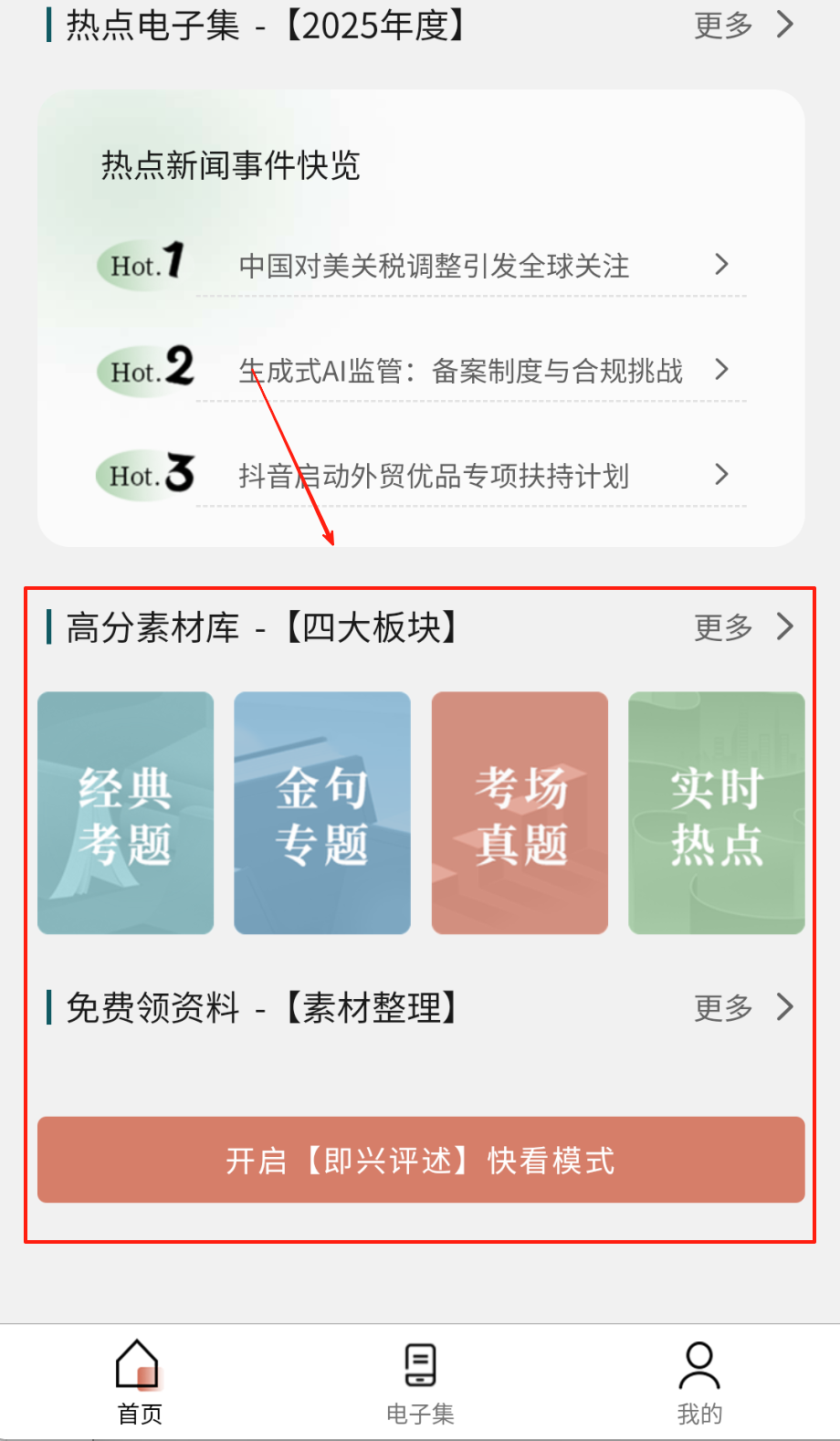The width and height of the screenshot is (840, 1441).
Task: Open the 金句专题 card
Action: tap(322, 813)
